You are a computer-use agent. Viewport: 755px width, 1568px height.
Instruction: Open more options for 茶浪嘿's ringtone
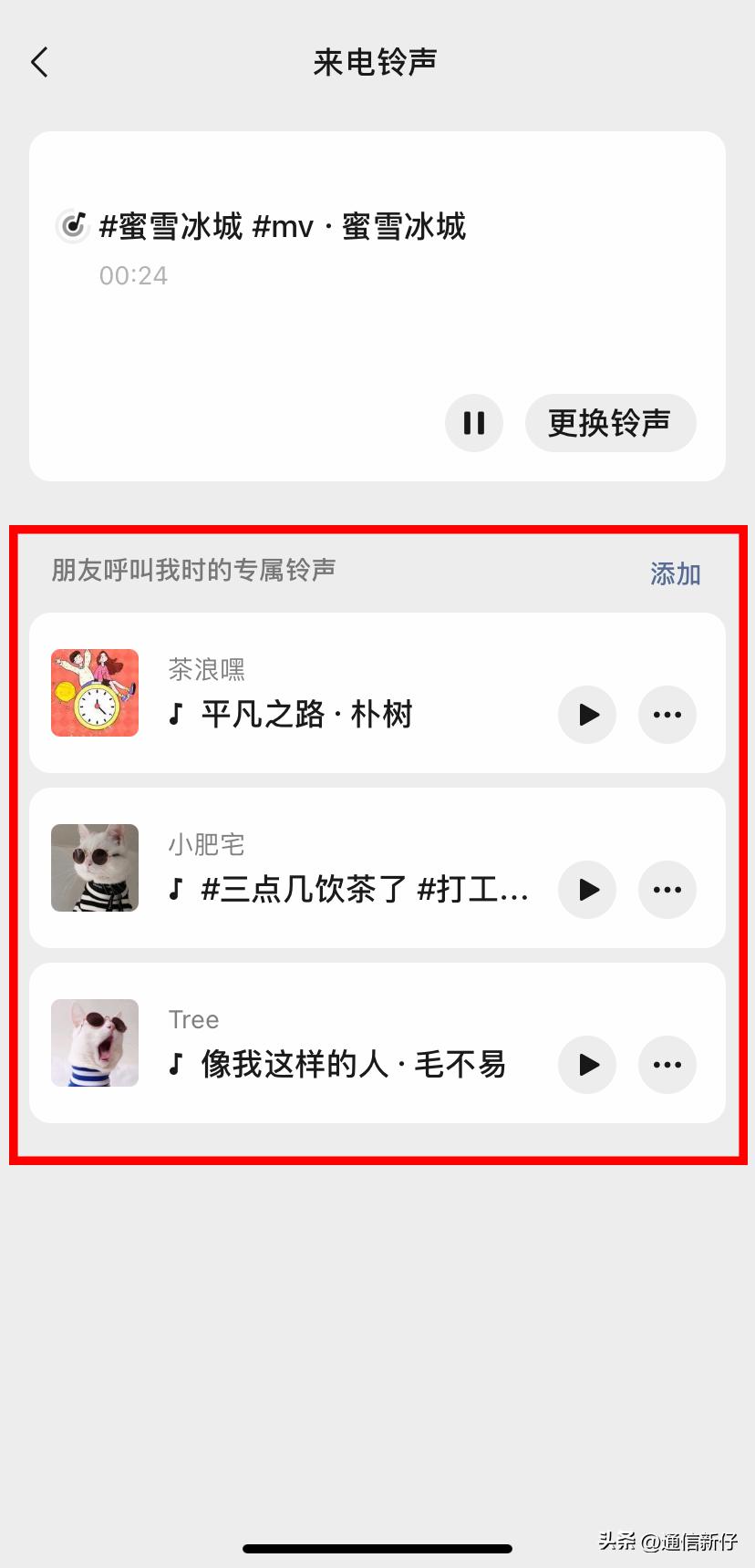pos(667,715)
